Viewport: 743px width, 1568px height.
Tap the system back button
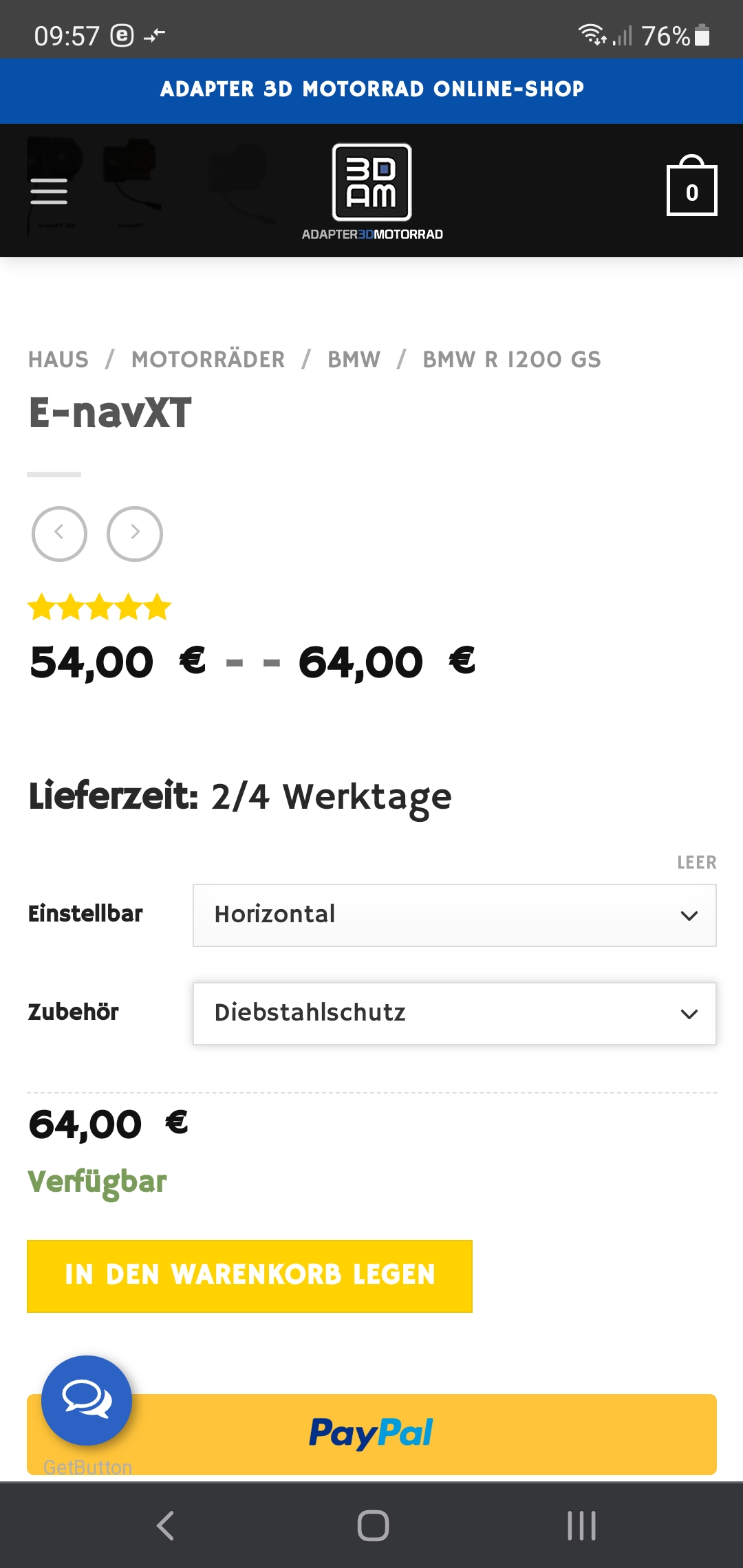[165, 1525]
